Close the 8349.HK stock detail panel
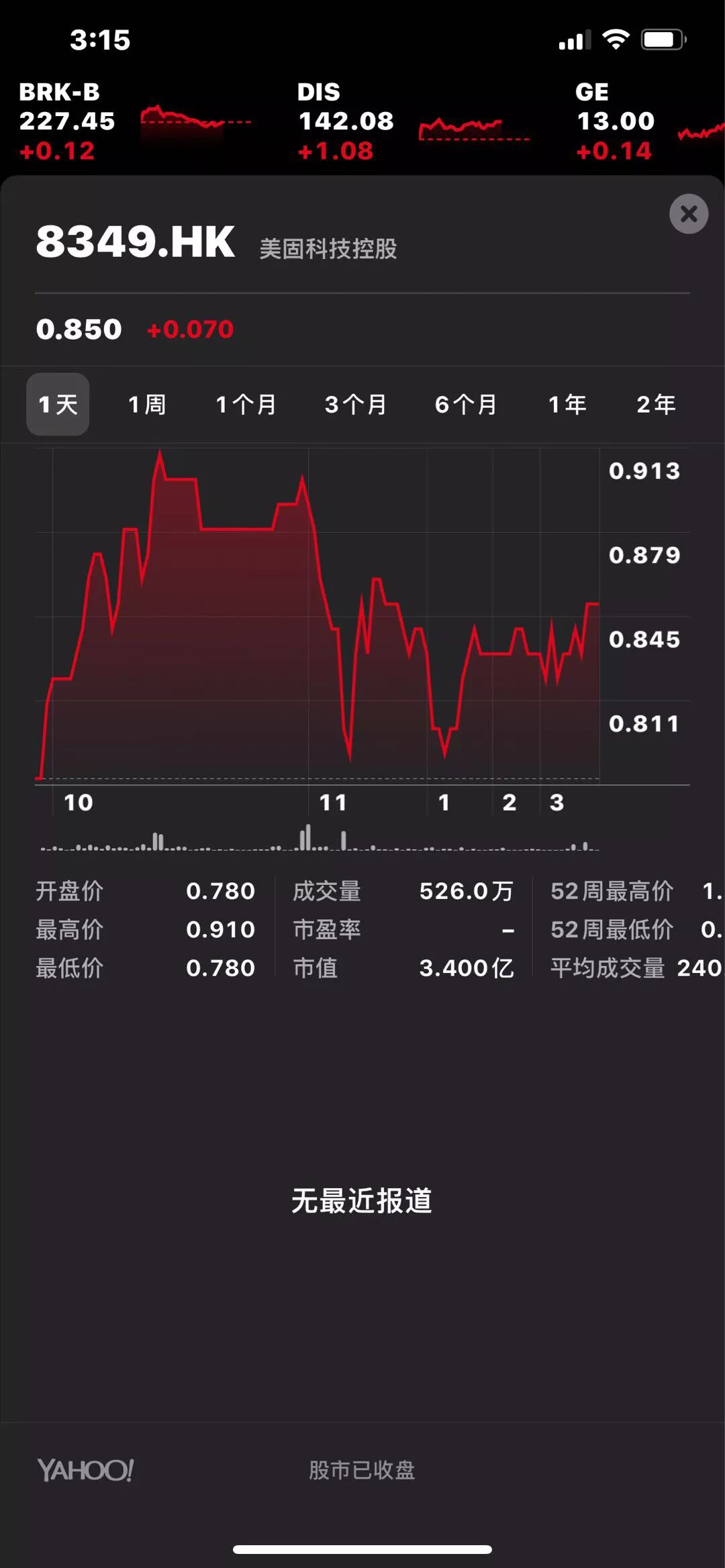 [688, 214]
